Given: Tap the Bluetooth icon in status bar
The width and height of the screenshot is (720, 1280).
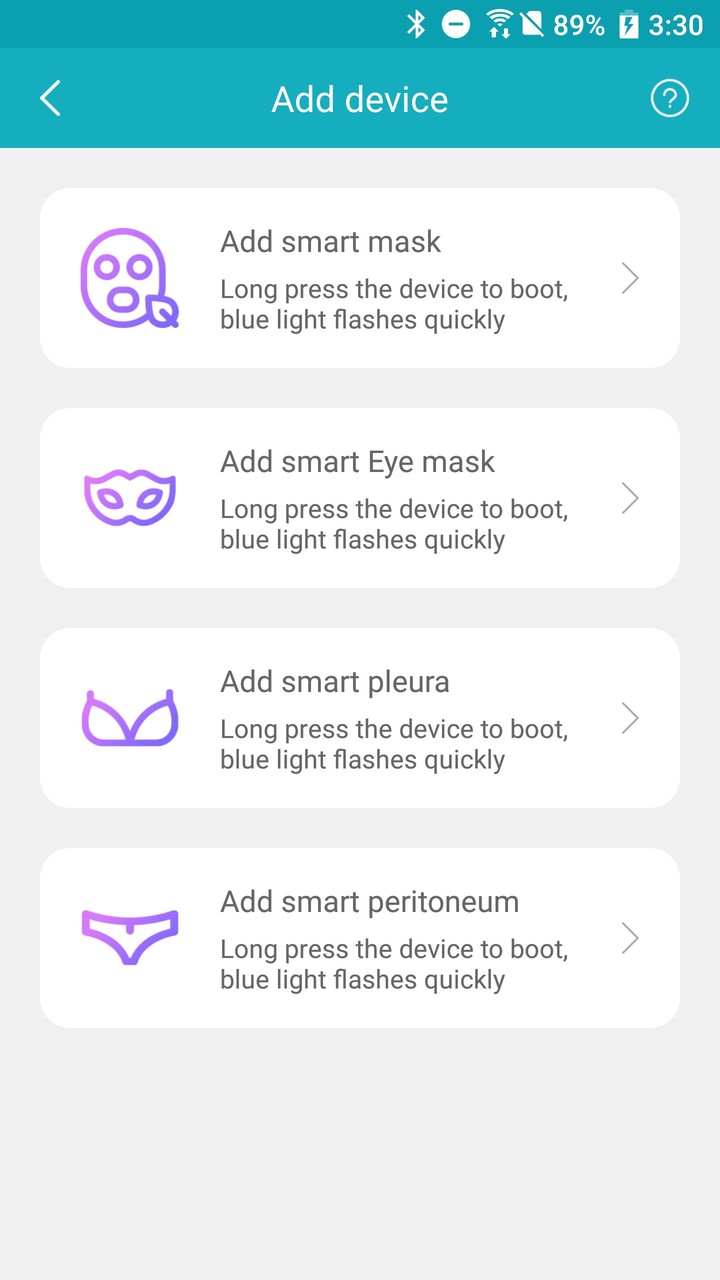Looking at the screenshot, I should pos(419,23).
